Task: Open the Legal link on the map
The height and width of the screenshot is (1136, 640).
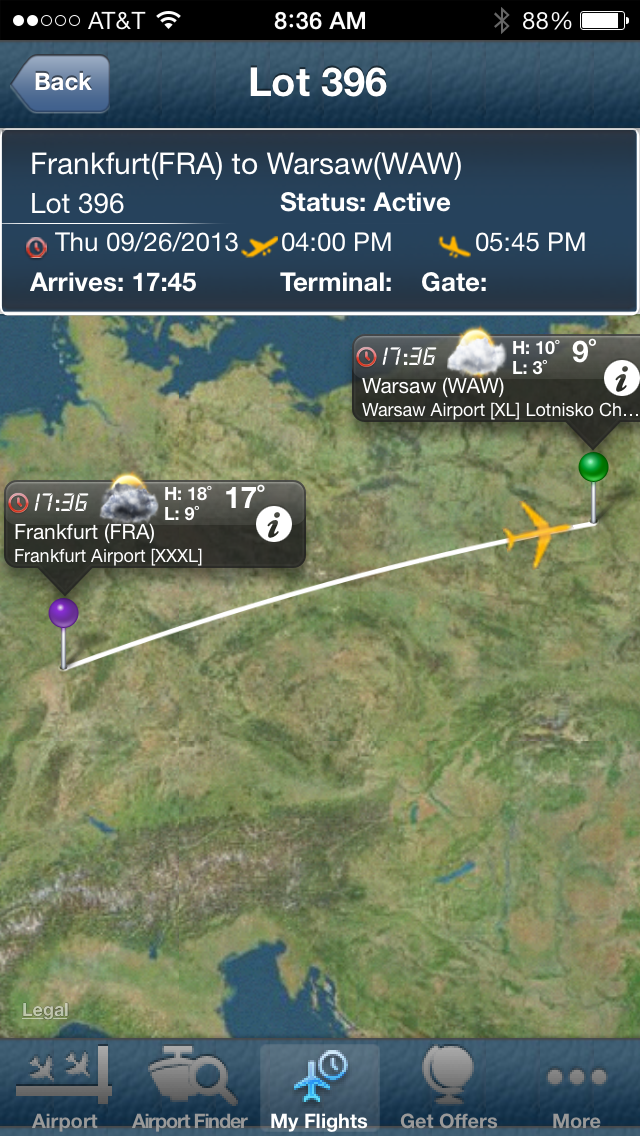Action: click(45, 1010)
